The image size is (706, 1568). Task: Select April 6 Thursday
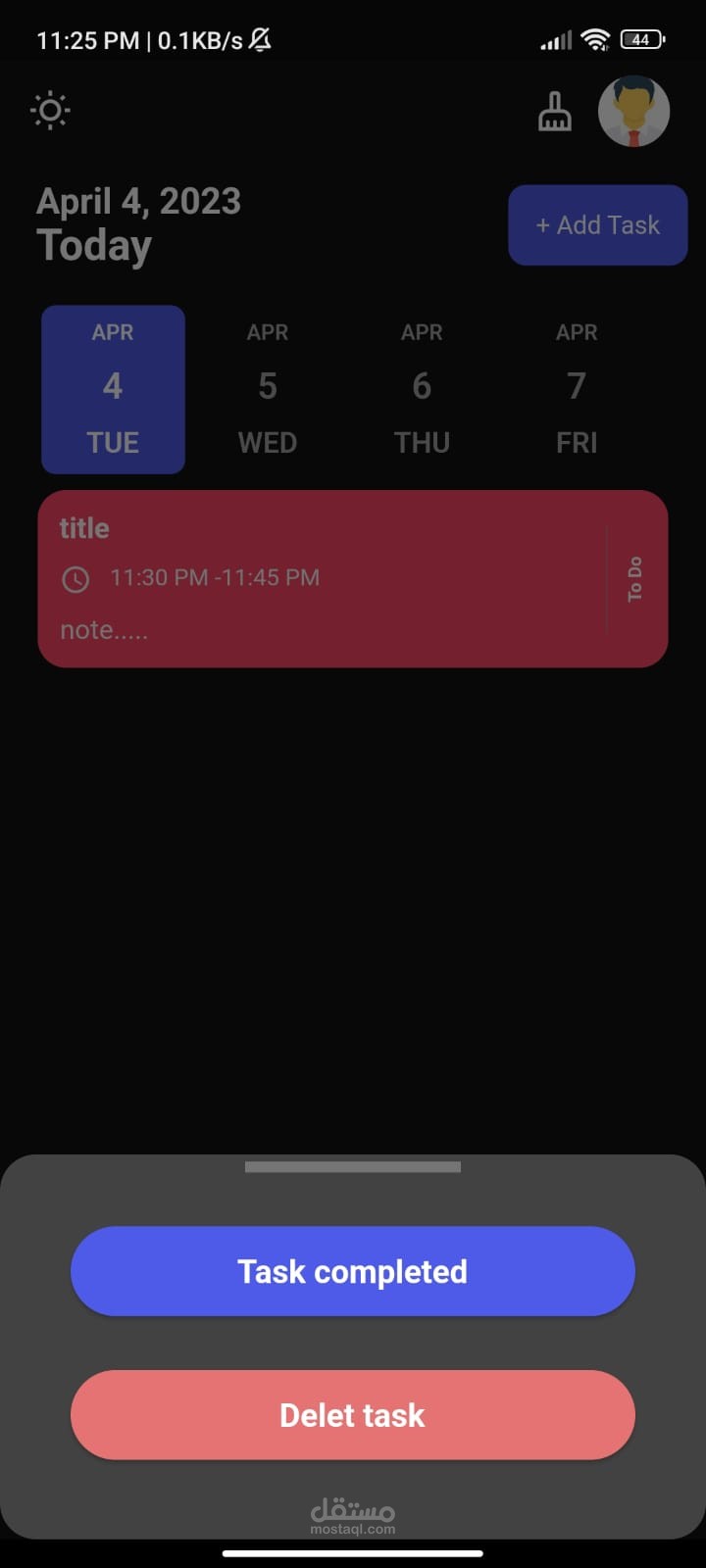tap(422, 388)
